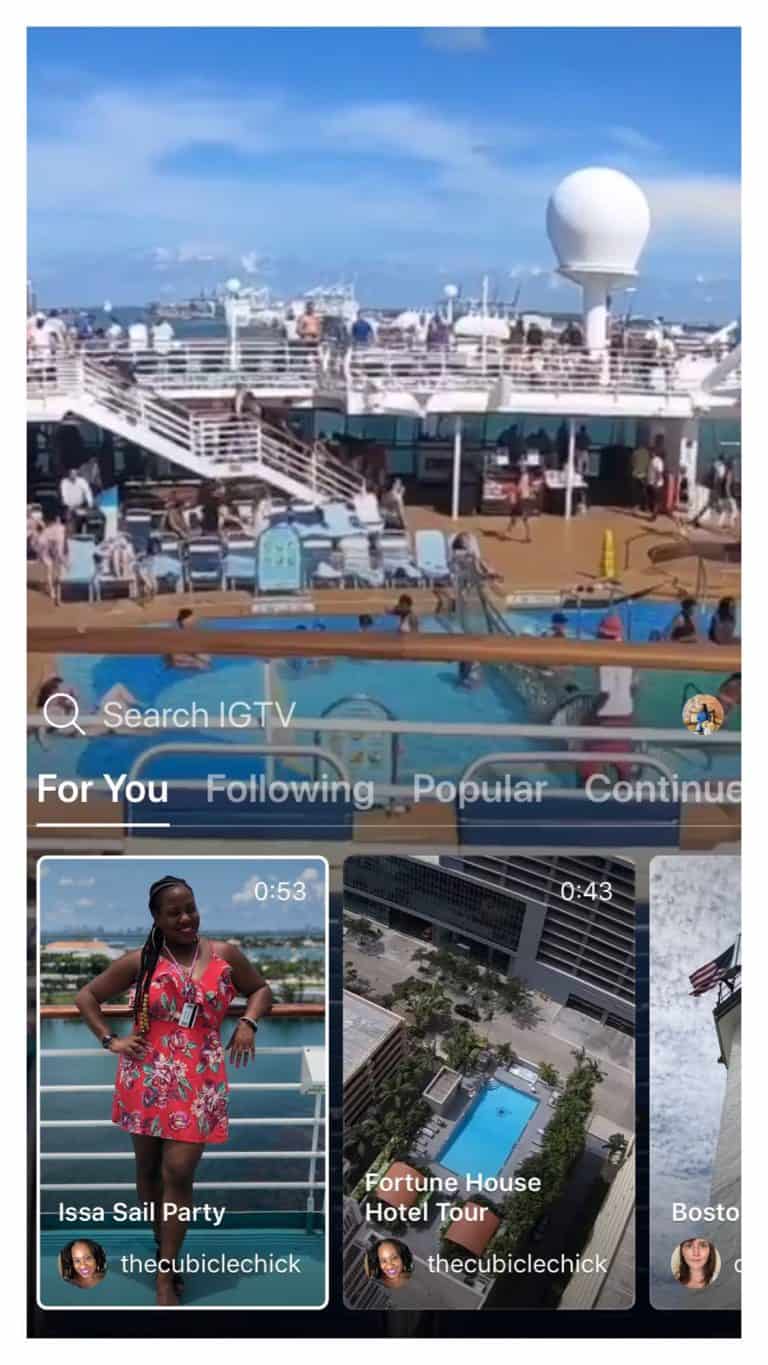Image resolution: width=768 pixels, height=1365 pixels.
Task: Switch to the Popular tab
Action: pos(479,789)
